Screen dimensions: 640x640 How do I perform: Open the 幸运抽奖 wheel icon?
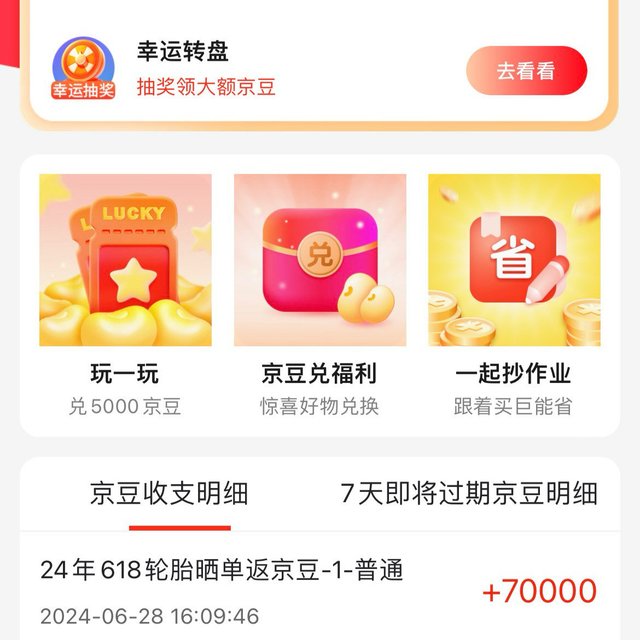pos(83,69)
